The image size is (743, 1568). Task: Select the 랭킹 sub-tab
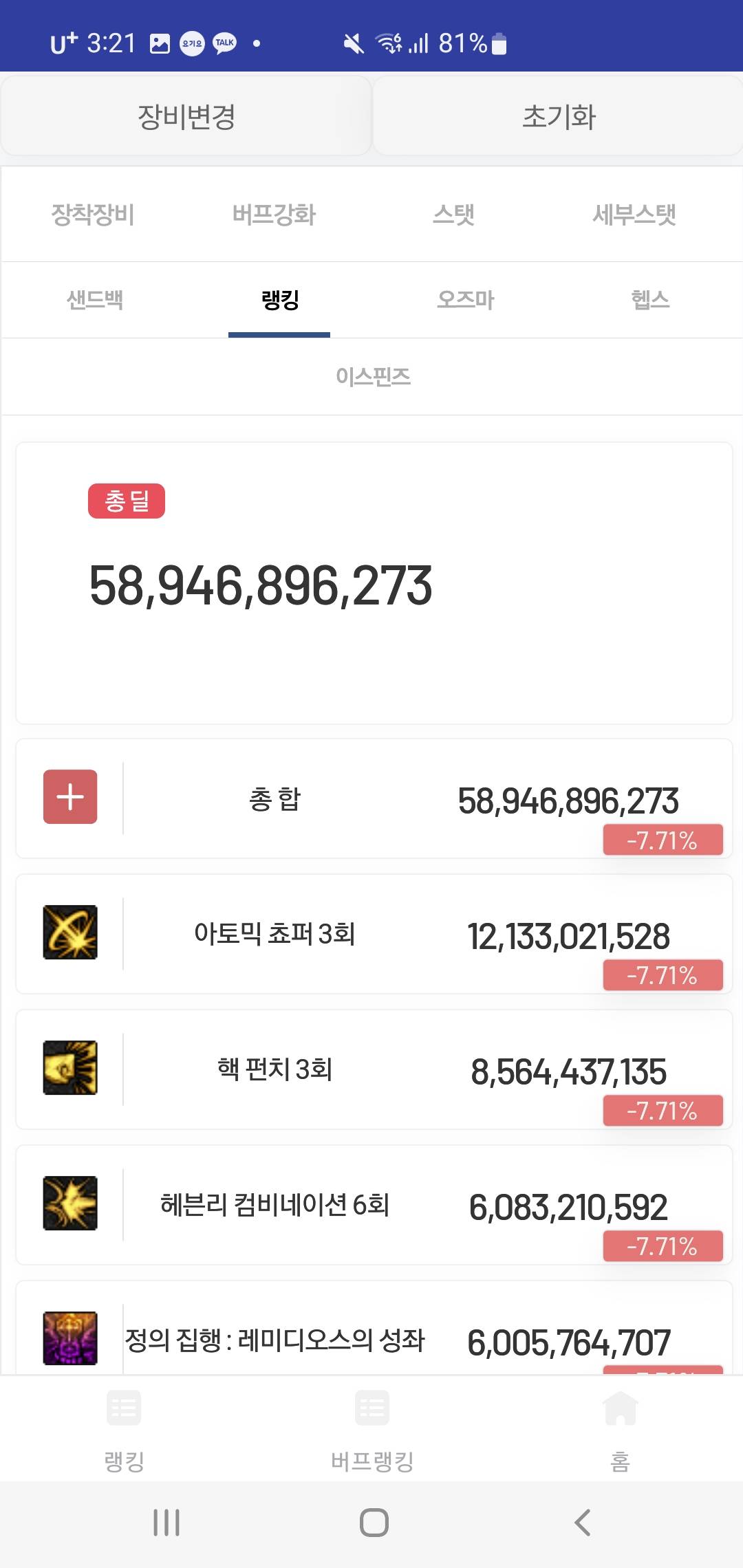(x=279, y=300)
